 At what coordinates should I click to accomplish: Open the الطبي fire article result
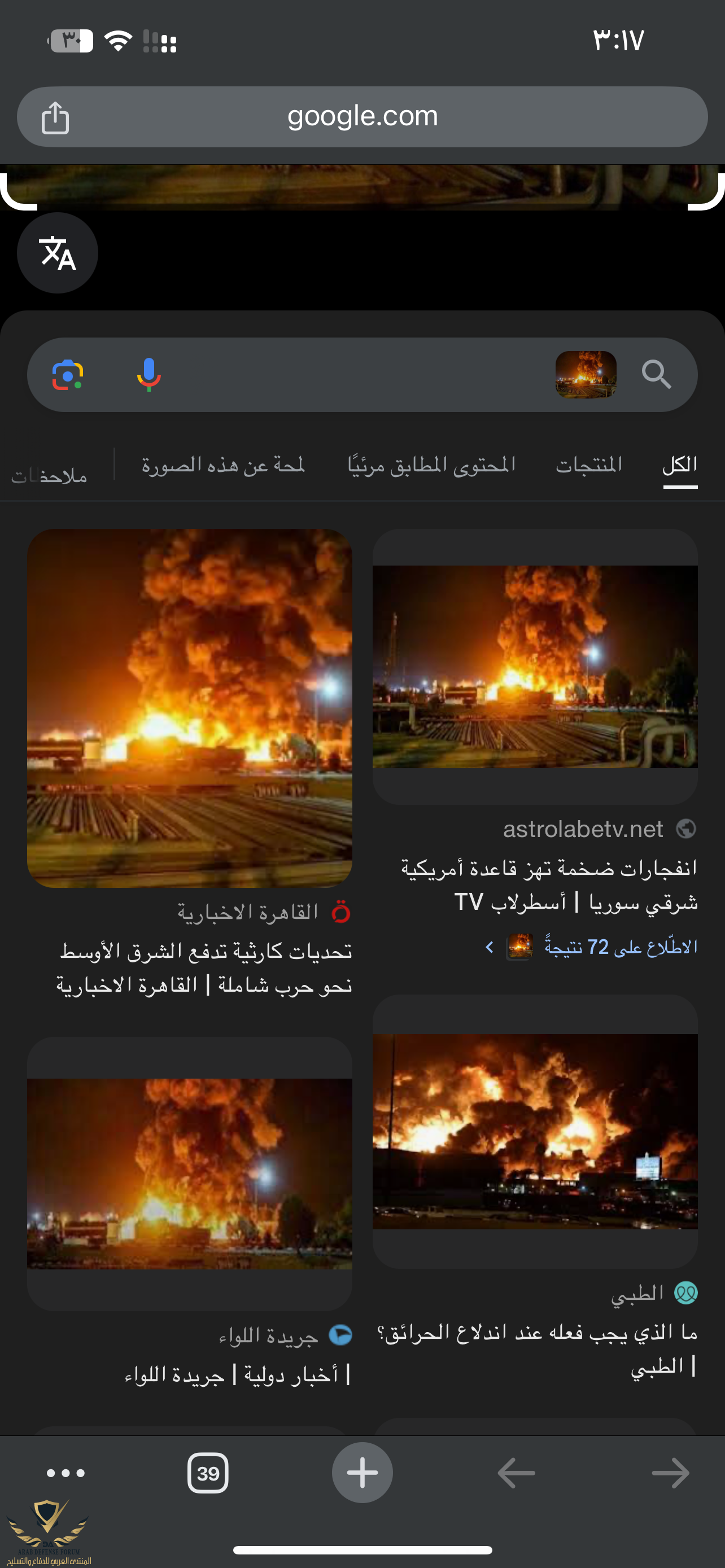pos(535,1131)
